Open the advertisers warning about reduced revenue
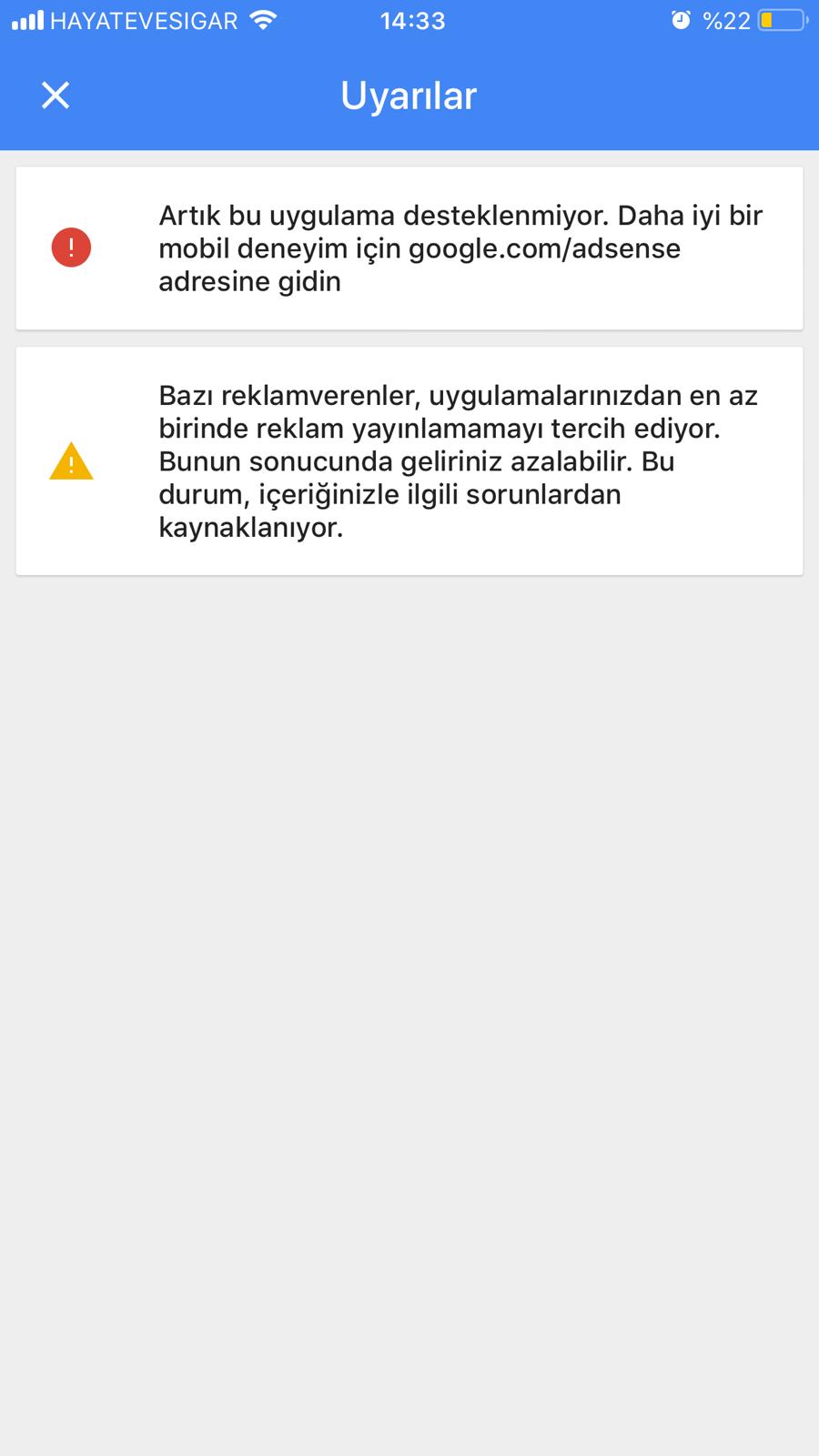Screen dimensions: 819x1456 [x=409, y=461]
